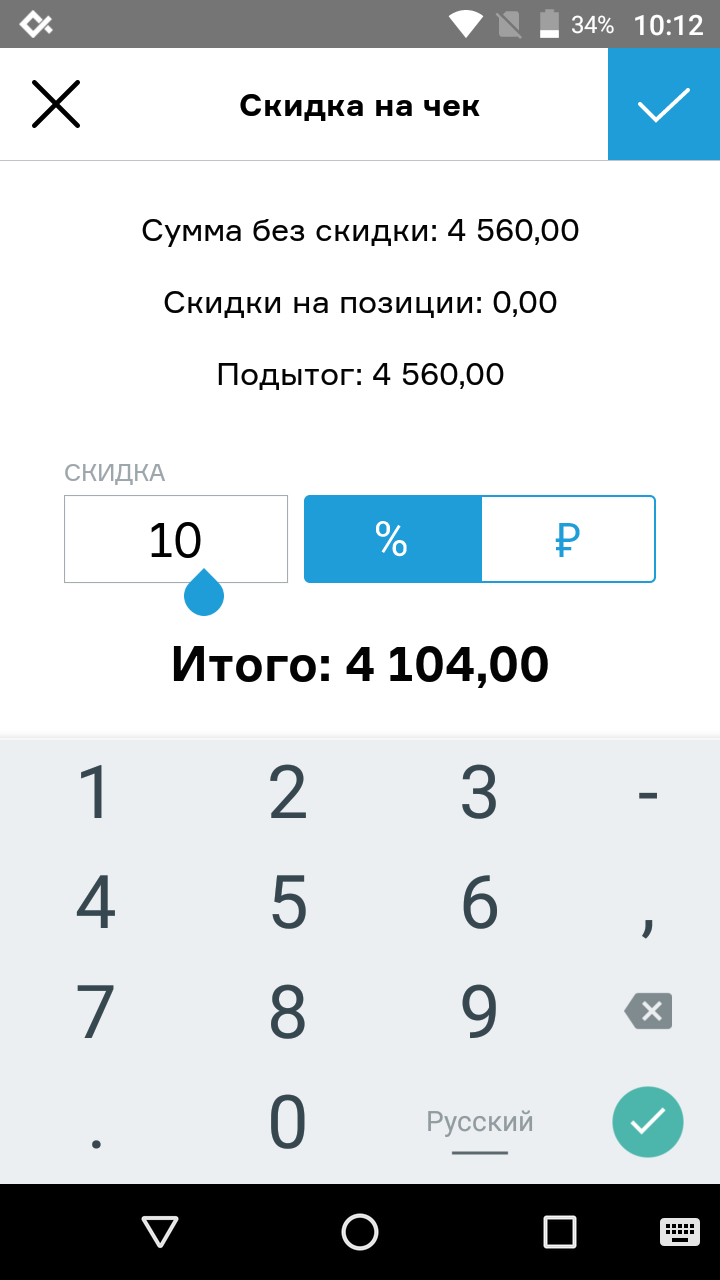720x1280 pixels.
Task: Select percent discount mode
Action: point(393,539)
